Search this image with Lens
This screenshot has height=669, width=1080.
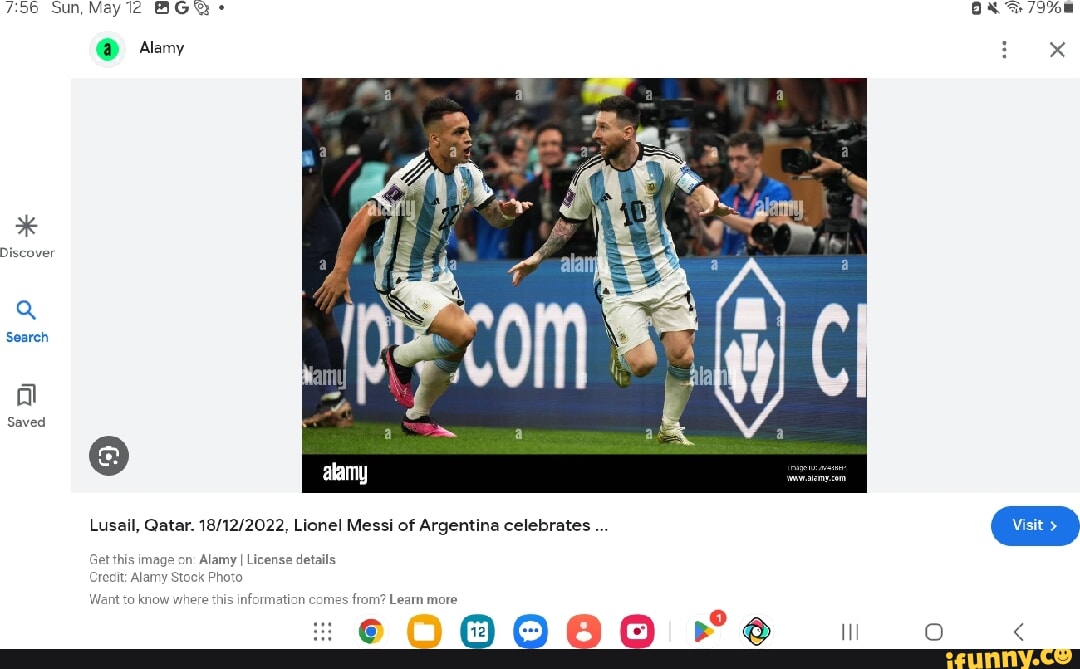point(109,455)
